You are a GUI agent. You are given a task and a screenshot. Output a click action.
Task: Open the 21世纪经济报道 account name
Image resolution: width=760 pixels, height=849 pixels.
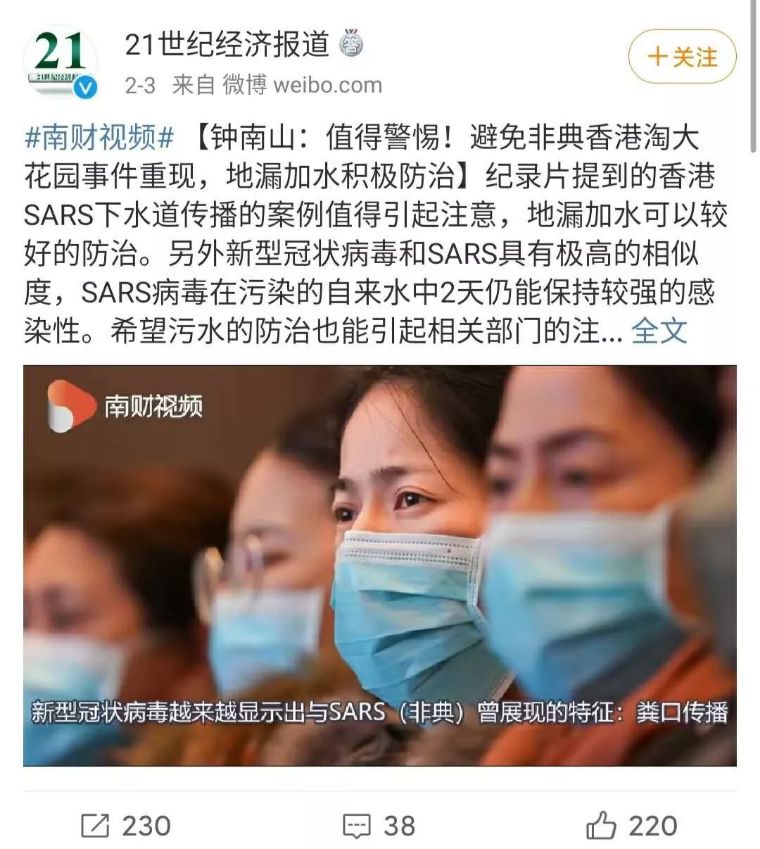[x=228, y=44]
